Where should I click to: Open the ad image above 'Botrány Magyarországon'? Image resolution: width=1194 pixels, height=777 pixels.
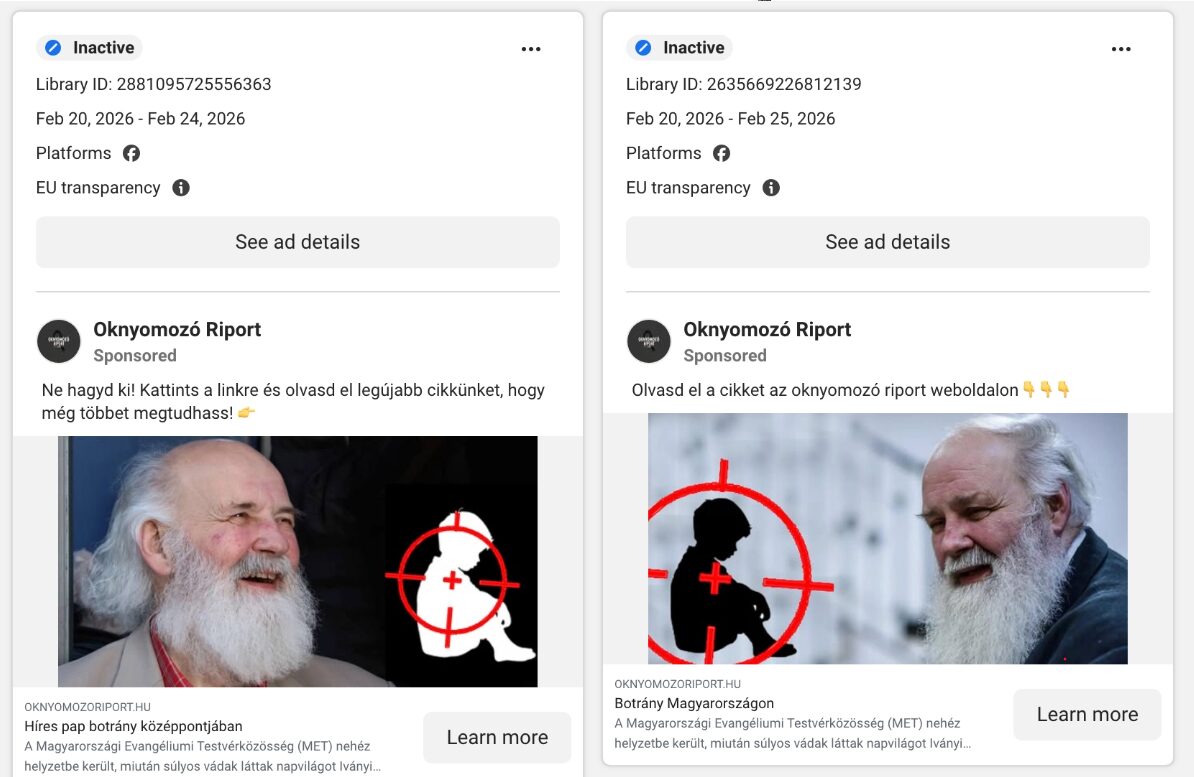coord(887,538)
